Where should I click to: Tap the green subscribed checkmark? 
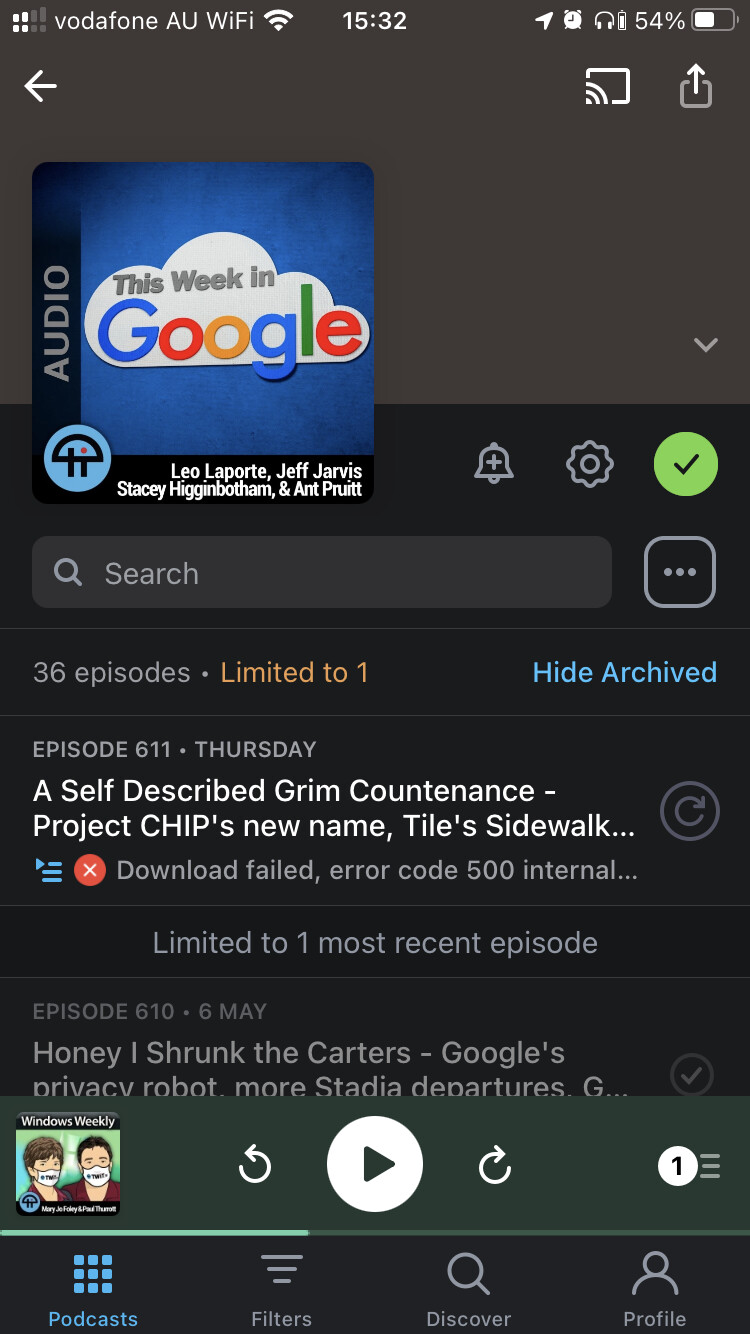(686, 464)
